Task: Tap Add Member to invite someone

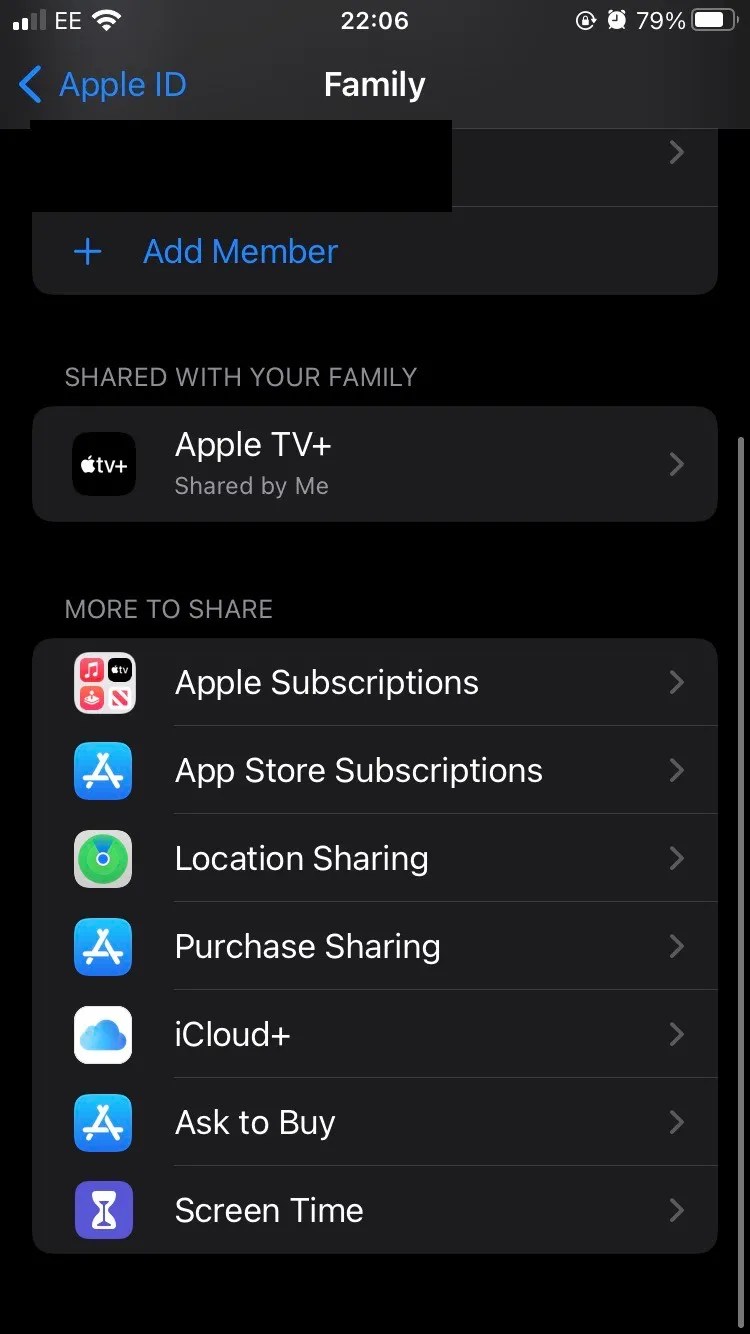Action: click(240, 252)
